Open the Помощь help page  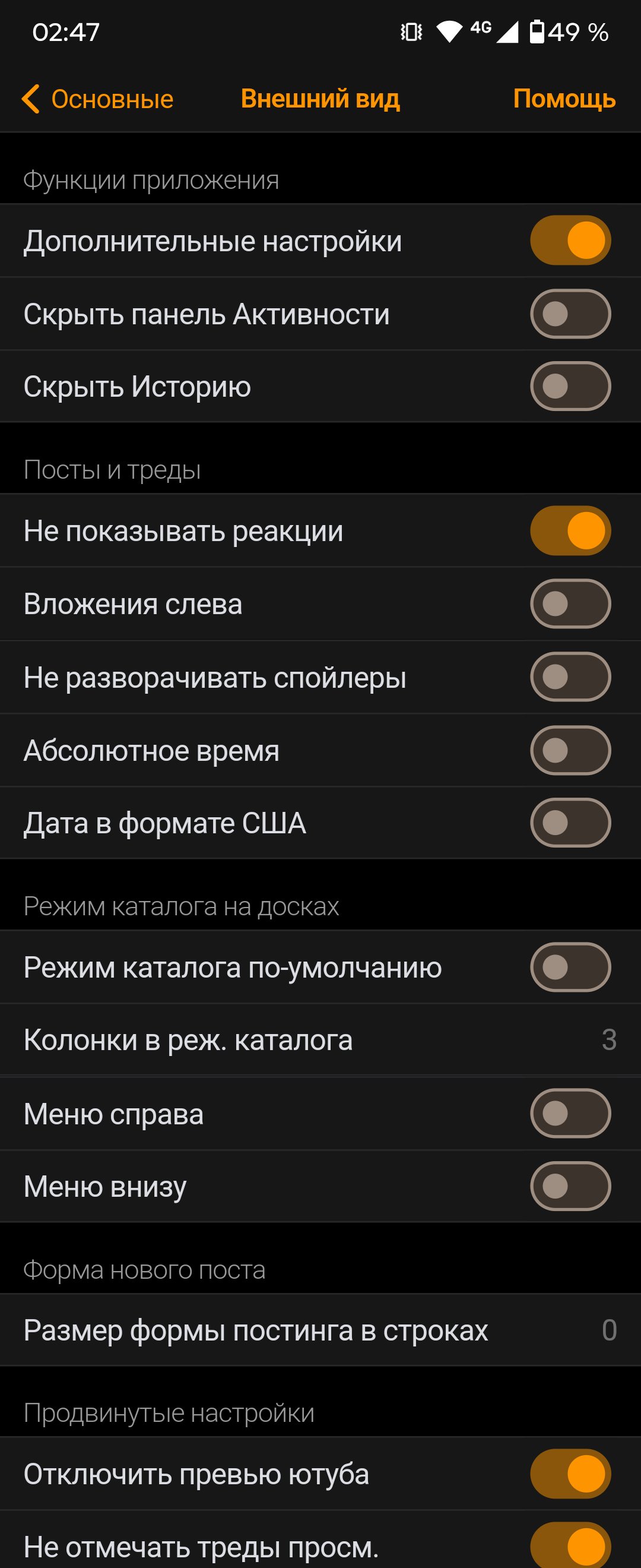pos(564,99)
